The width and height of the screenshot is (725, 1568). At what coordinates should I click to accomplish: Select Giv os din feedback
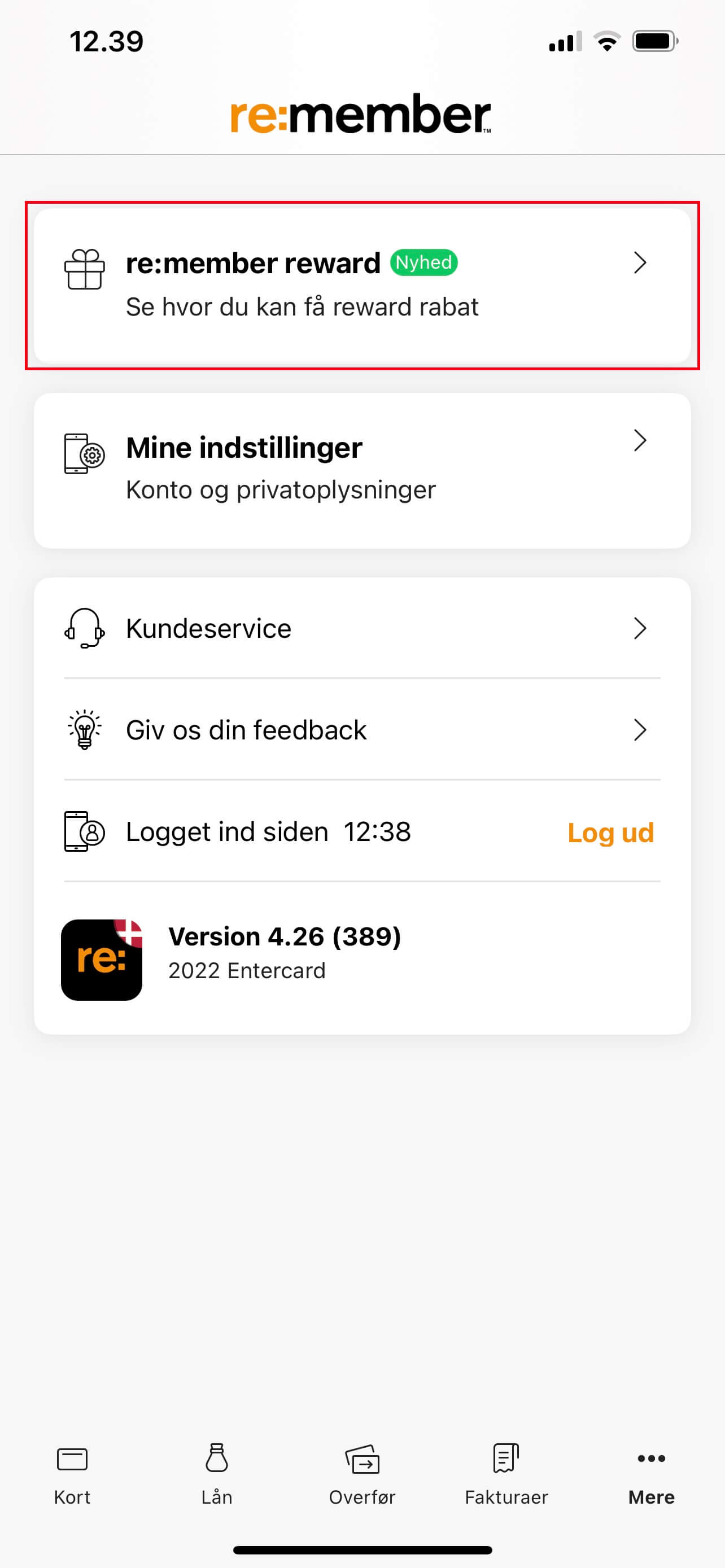coord(362,729)
